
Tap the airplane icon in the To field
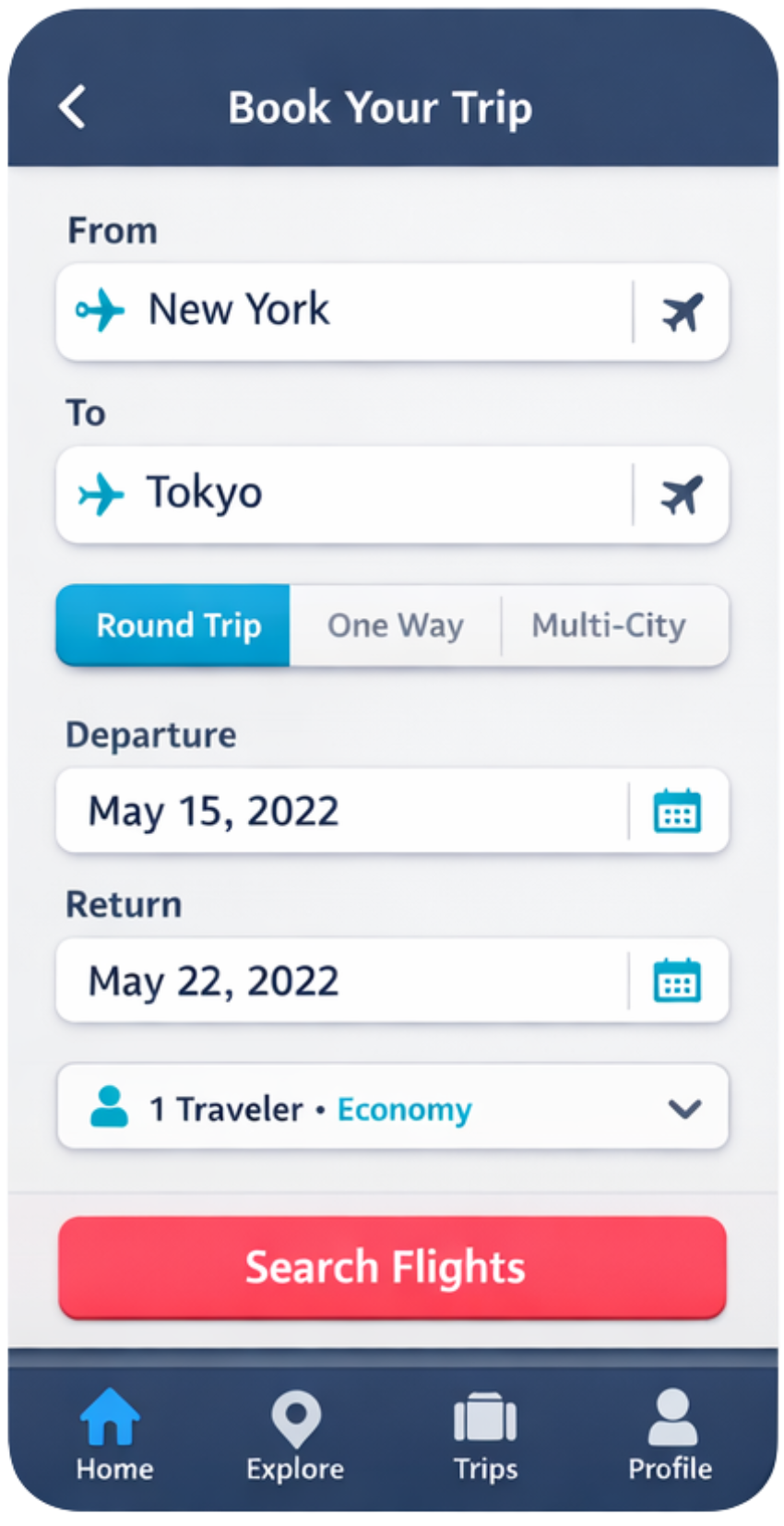[x=683, y=495]
